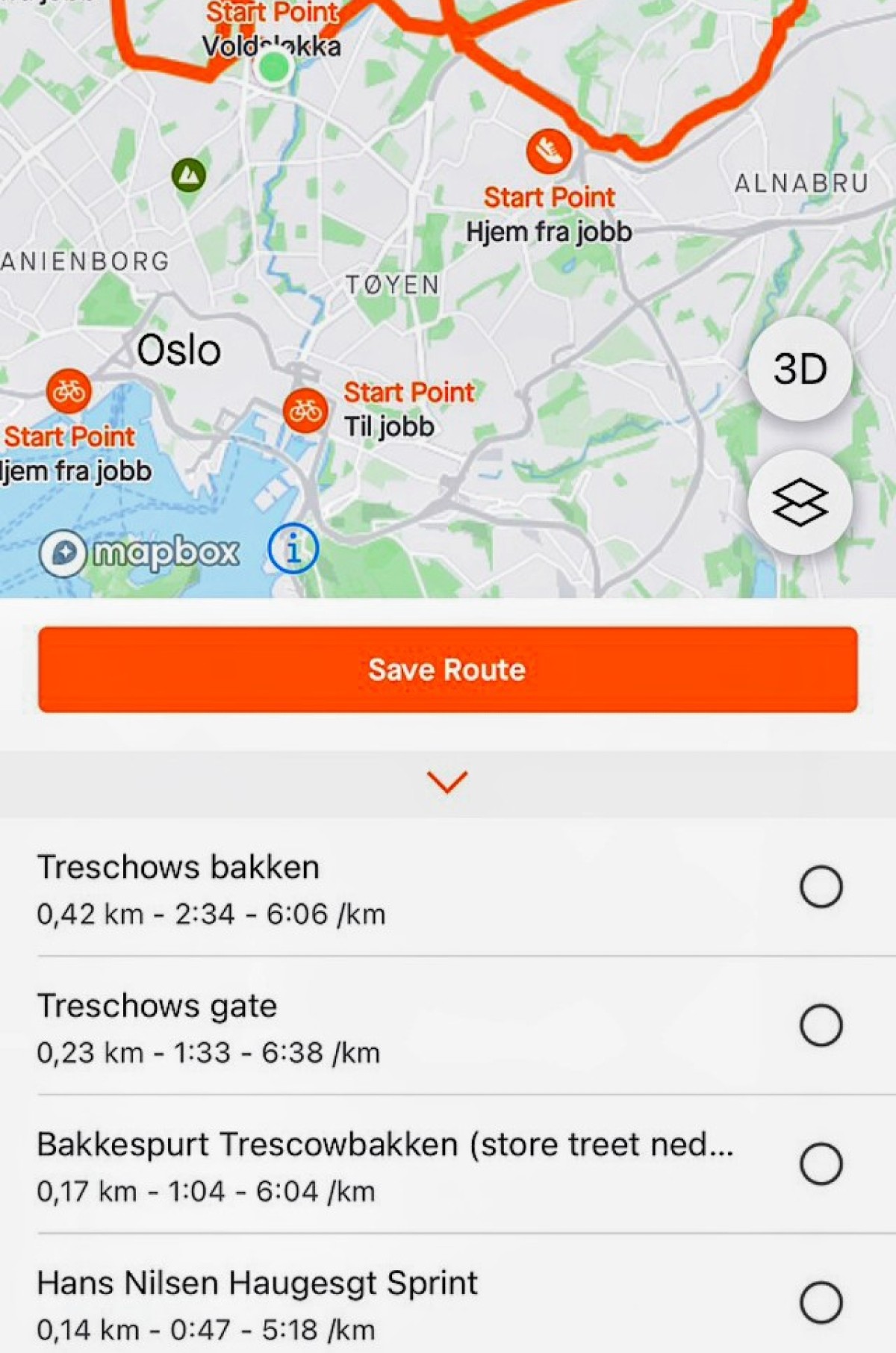Select the Treschows bakken segment
896x1353 pixels.
click(821, 886)
